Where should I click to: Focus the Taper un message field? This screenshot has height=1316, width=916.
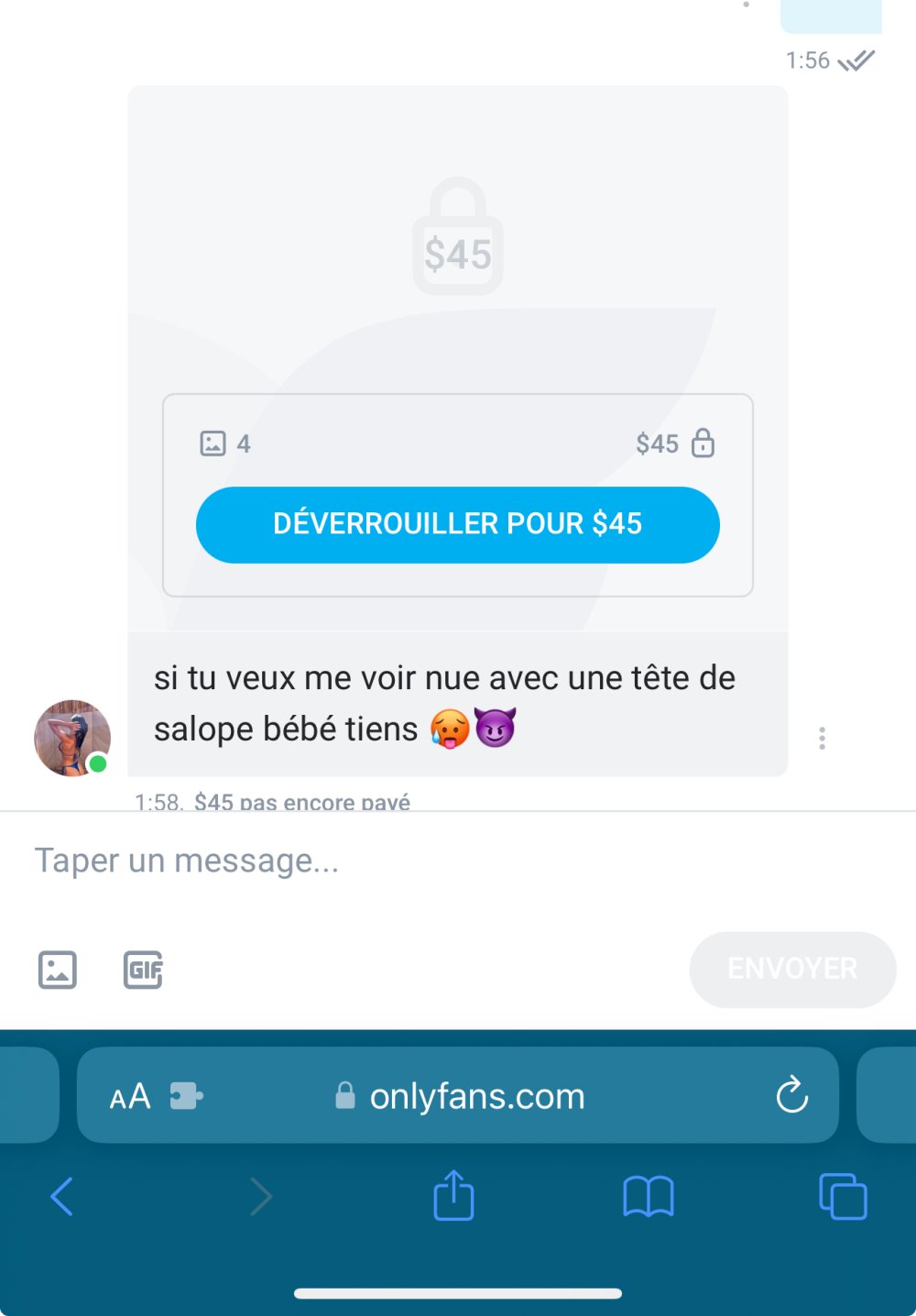[x=366, y=861]
